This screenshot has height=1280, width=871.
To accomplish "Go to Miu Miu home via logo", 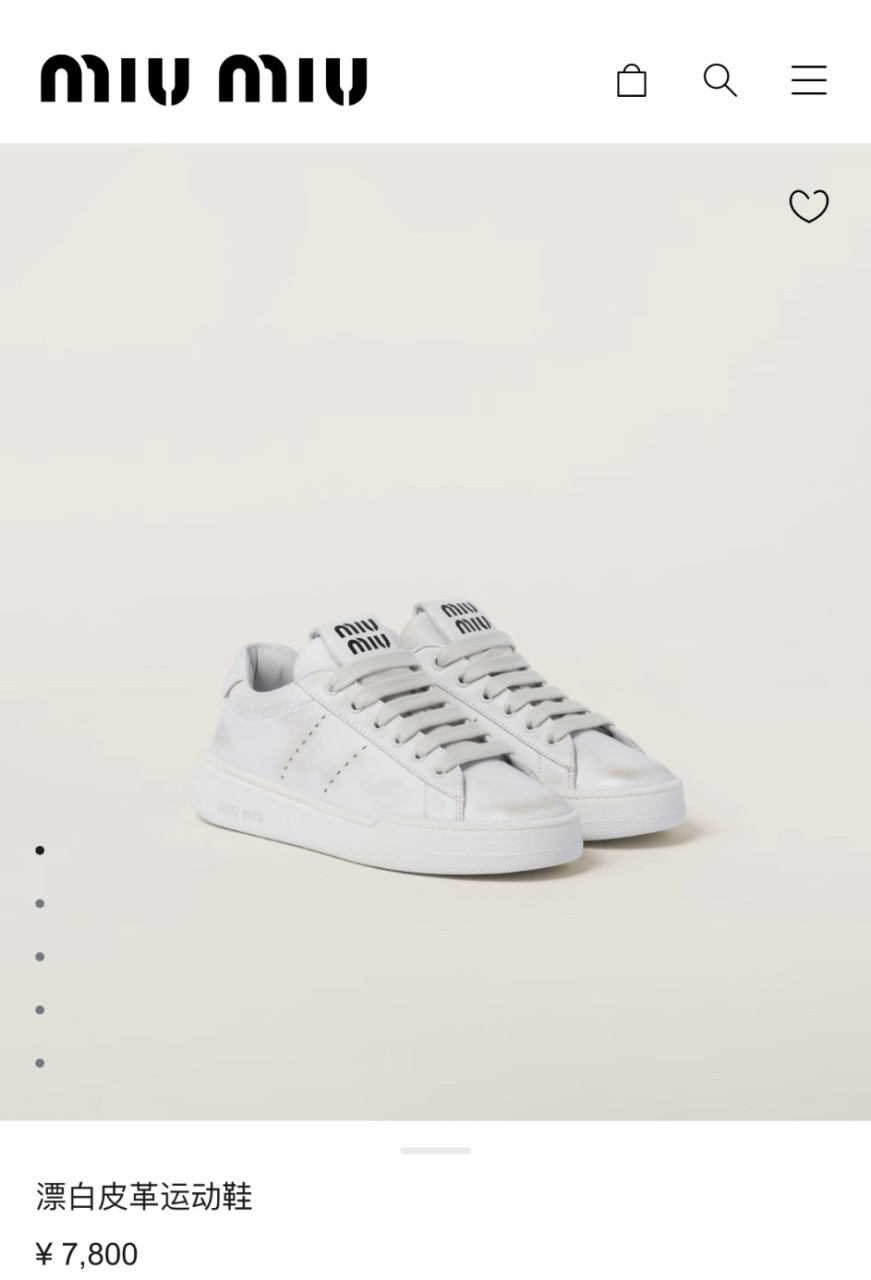I will tap(204, 80).
